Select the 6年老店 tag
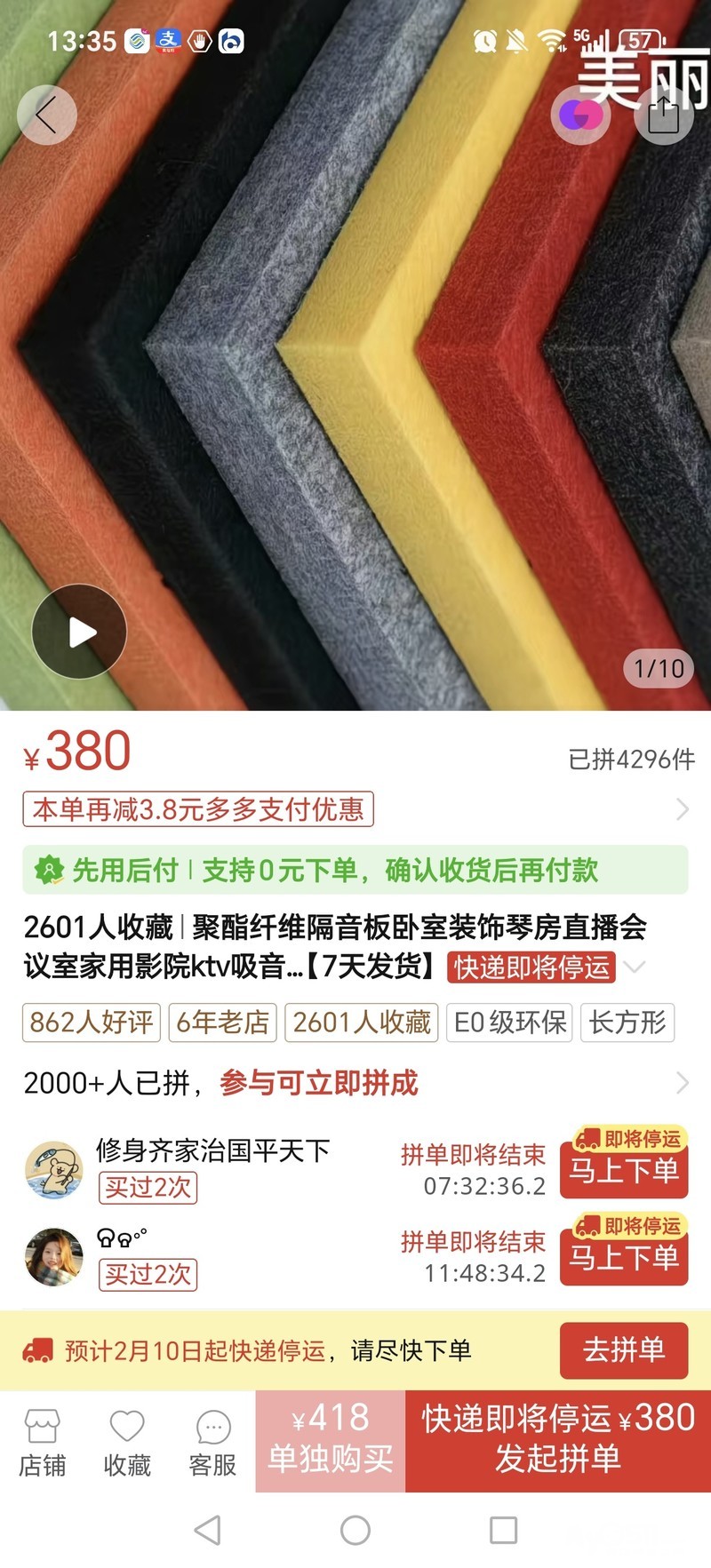The height and width of the screenshot is (1568, 711). coord(222,1022)
